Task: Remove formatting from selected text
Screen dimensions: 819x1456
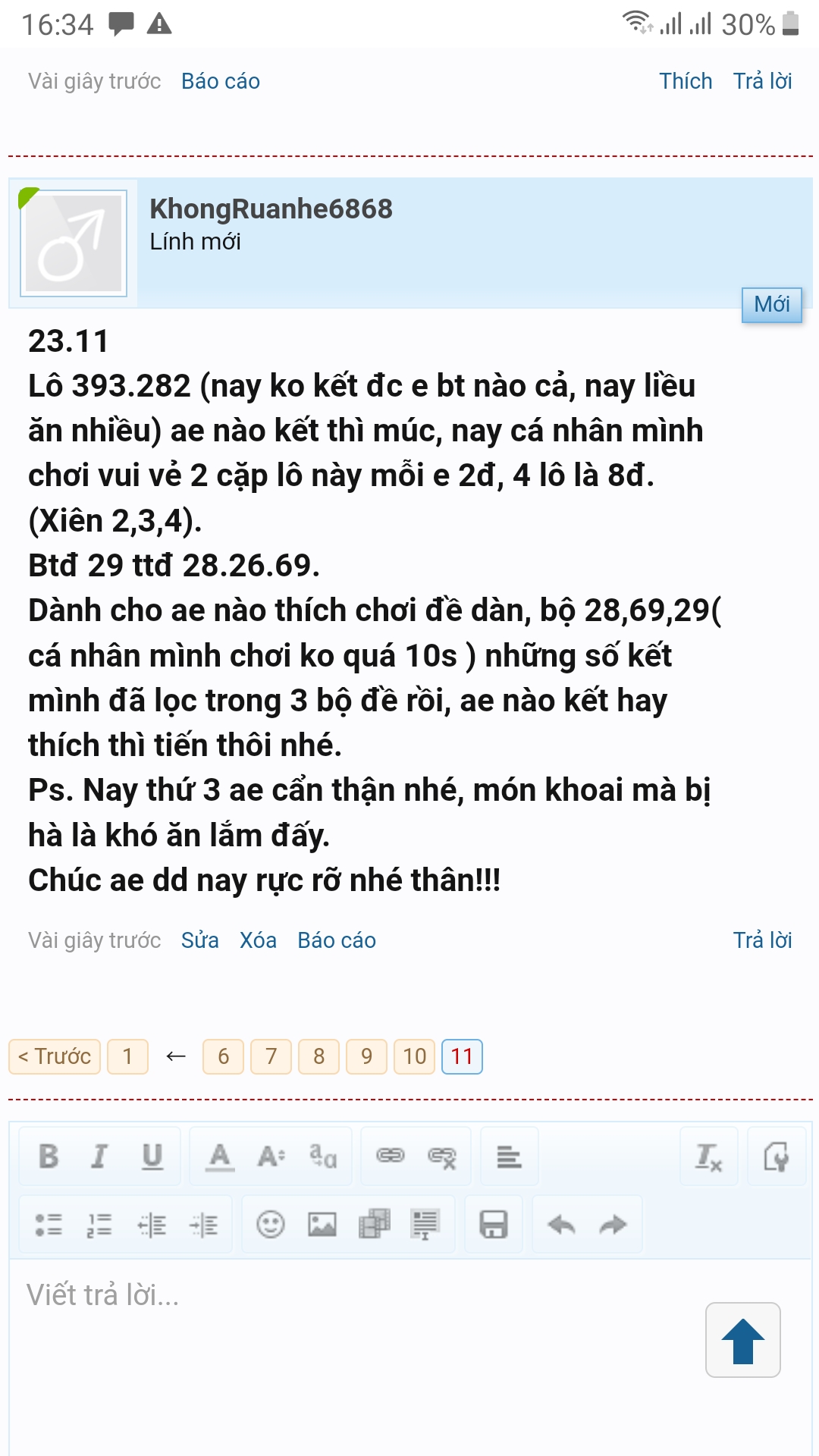Action: tap(708, 1156)
